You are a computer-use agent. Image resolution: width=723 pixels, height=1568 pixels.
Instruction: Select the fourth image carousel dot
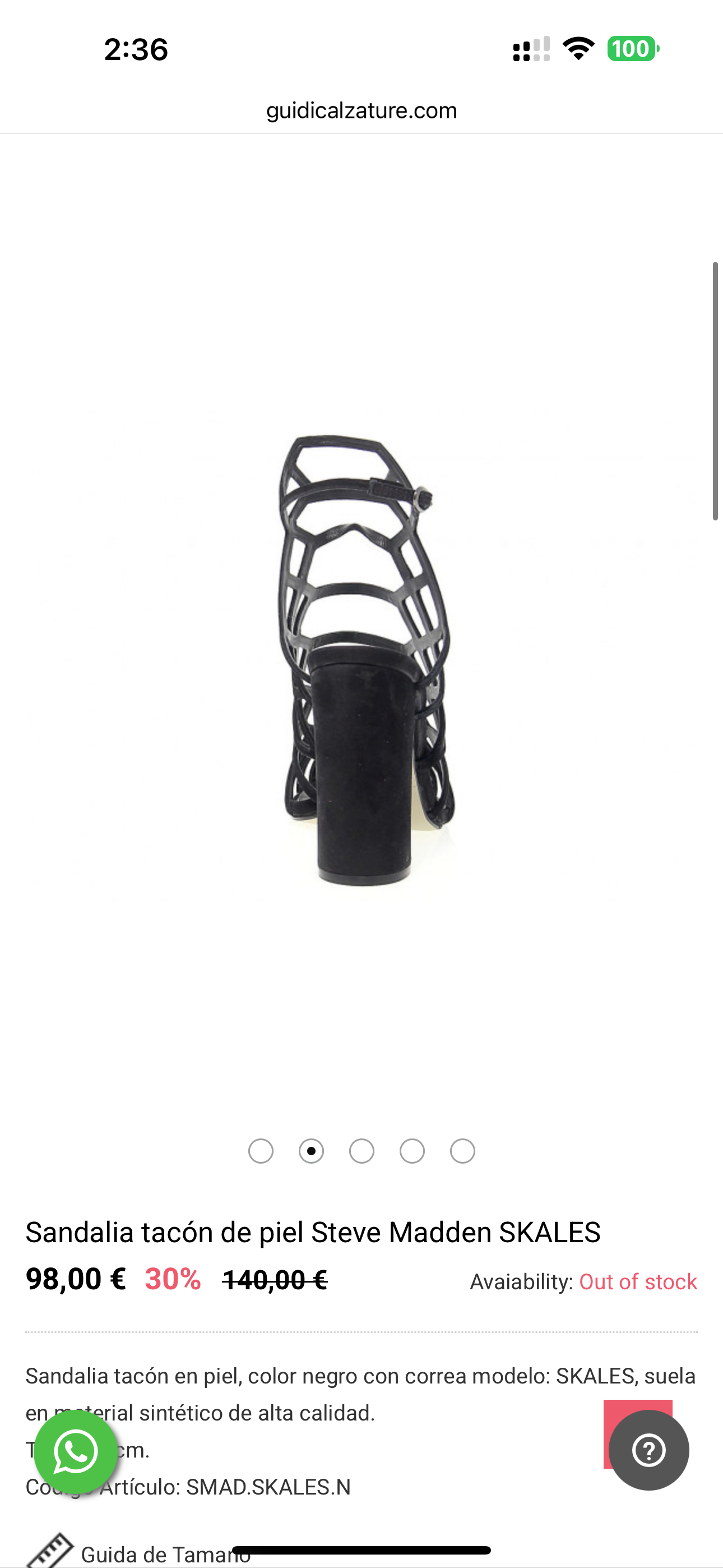click(412, 1151)
